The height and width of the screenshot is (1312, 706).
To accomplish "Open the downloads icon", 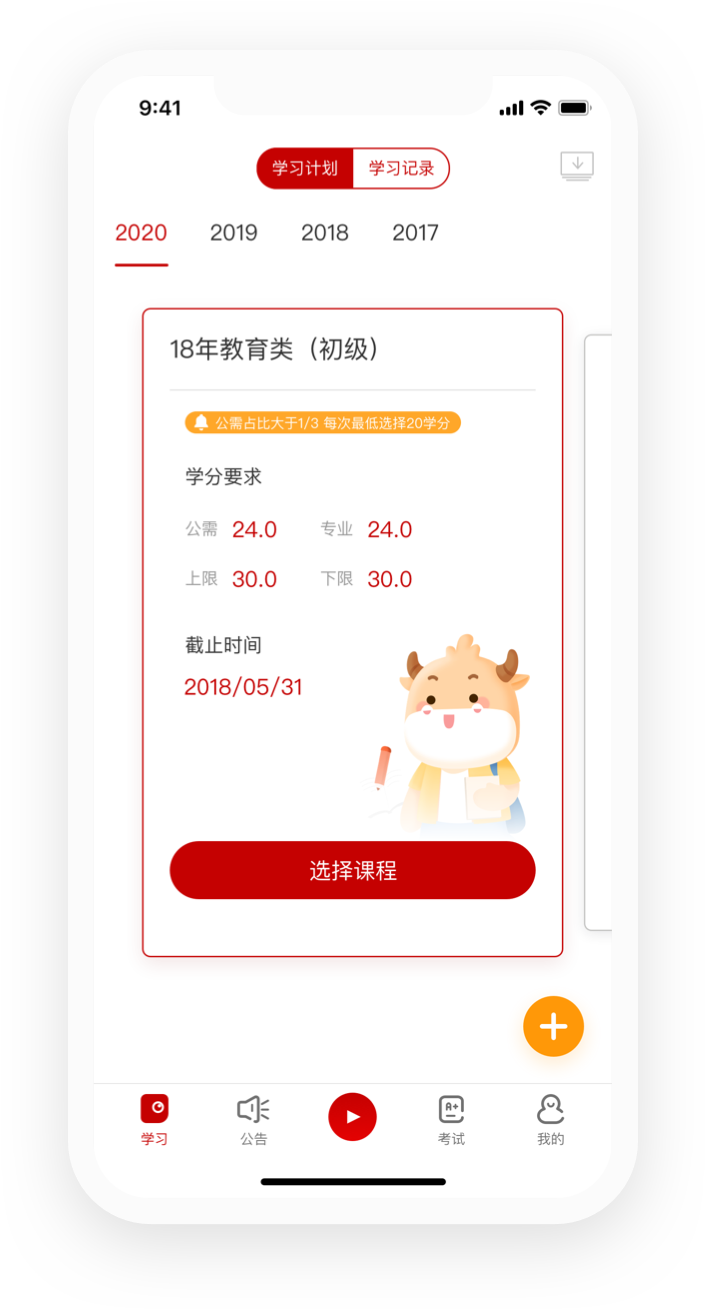I will pyautogui.click(x=577, y=166).
